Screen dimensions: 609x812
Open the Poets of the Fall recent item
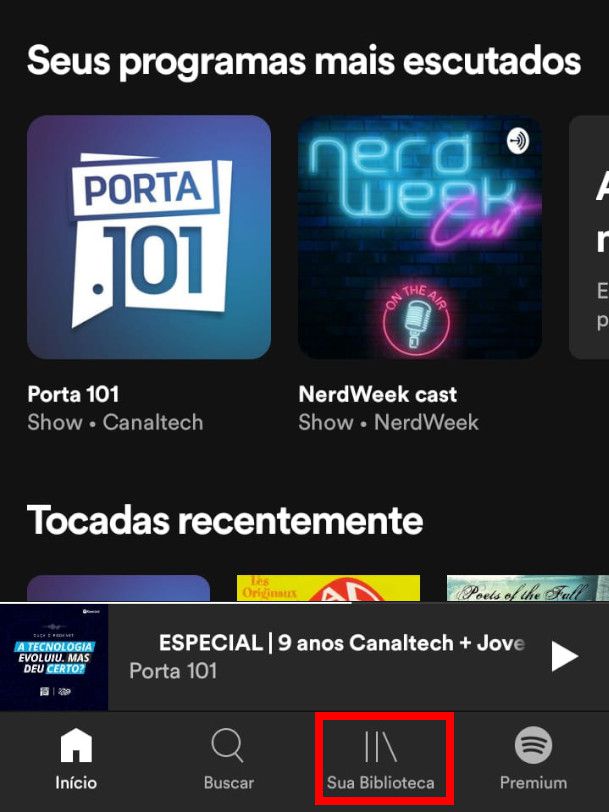(526, 590)
